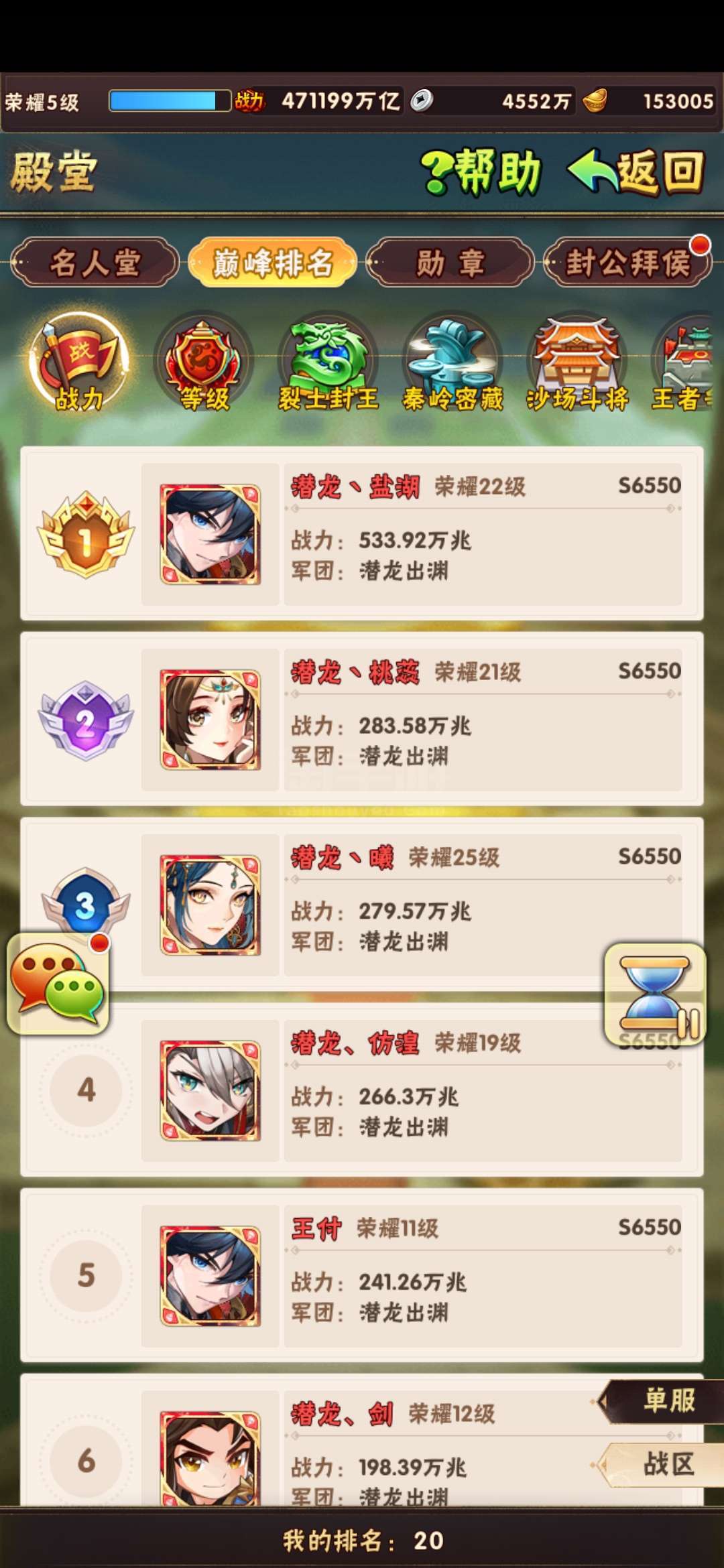
Task: Select the 巅峰排名 tab
Action: [x=272, y=263]
